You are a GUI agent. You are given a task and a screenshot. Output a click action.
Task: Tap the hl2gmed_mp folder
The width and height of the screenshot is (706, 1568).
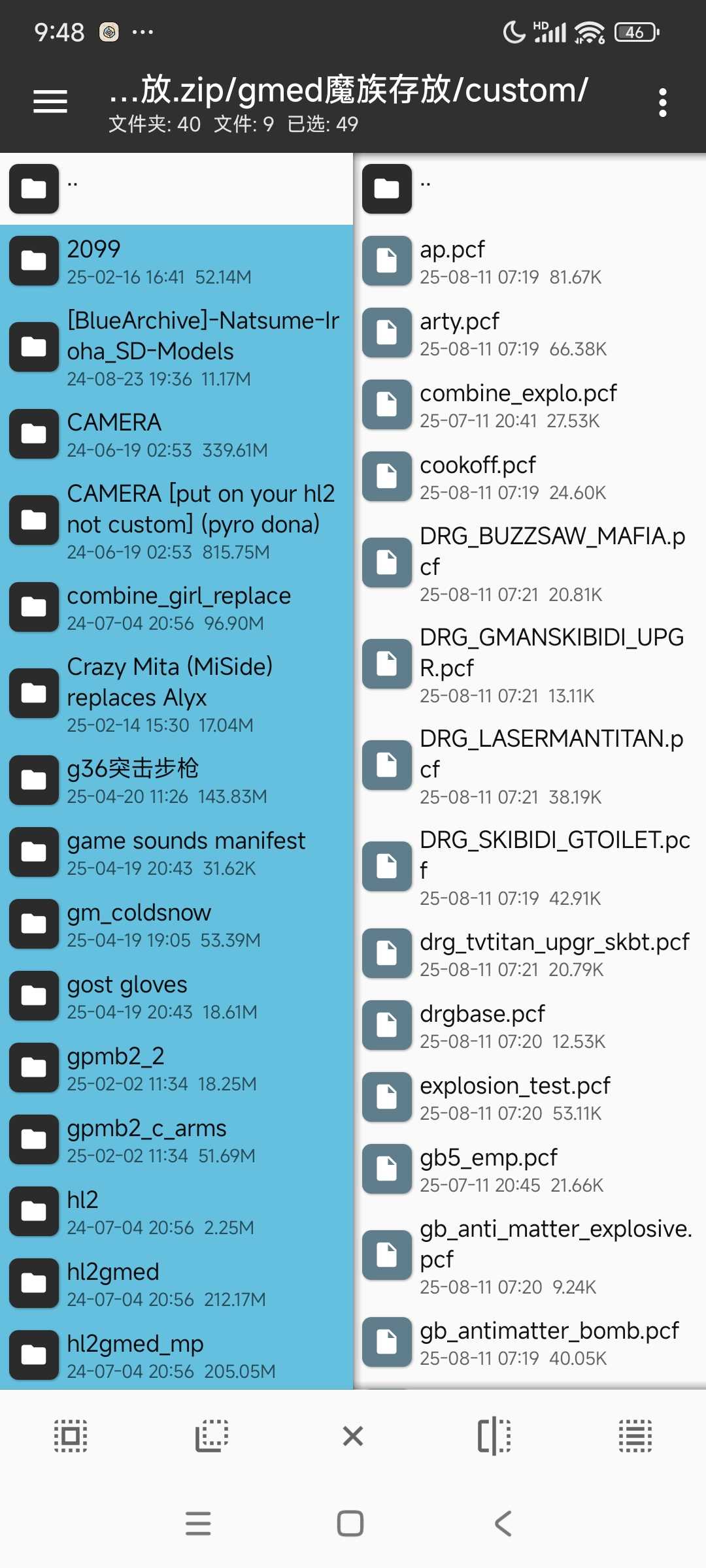(176, 1356)
